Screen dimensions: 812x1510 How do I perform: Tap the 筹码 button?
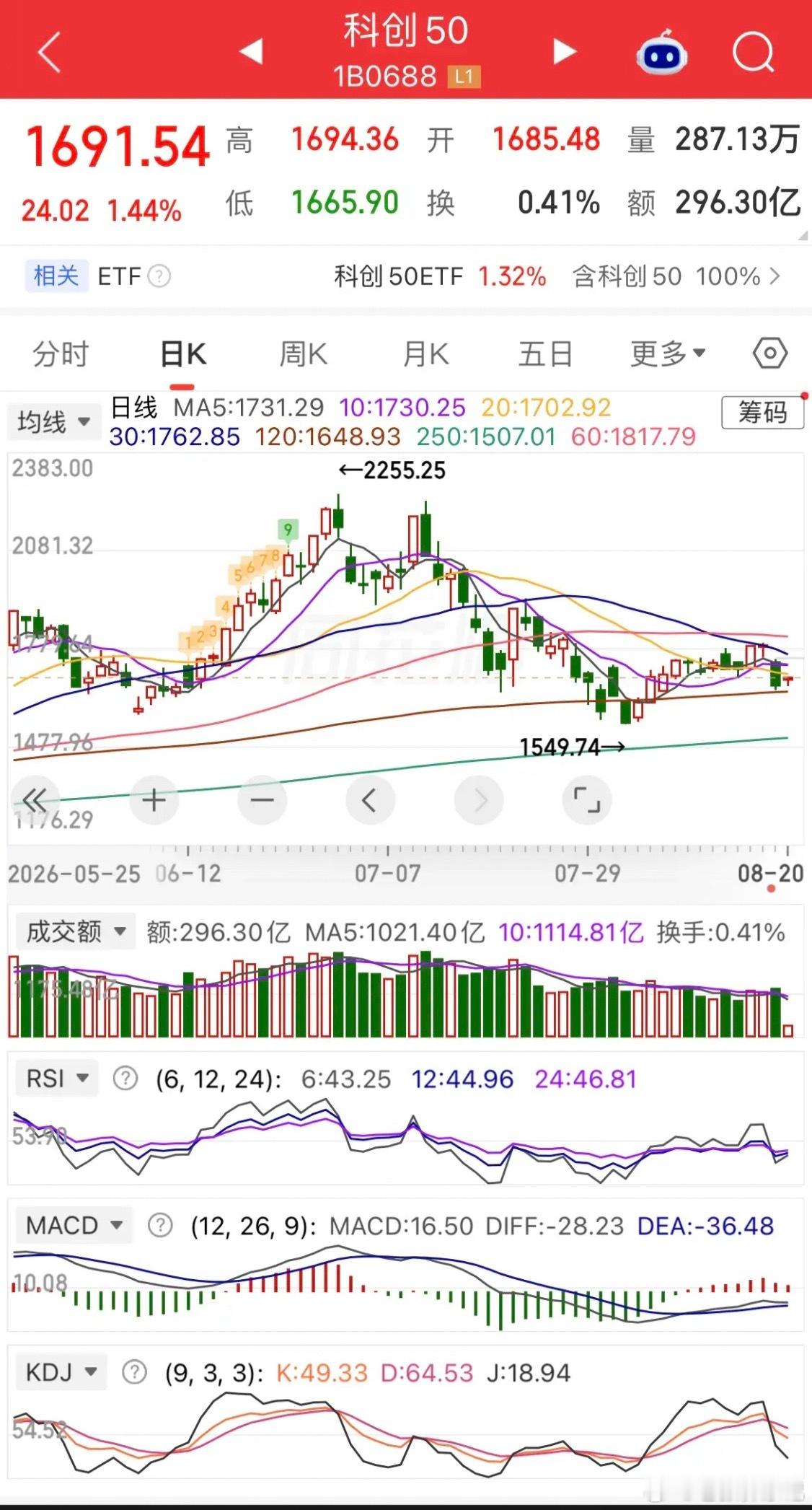[762, 413]
